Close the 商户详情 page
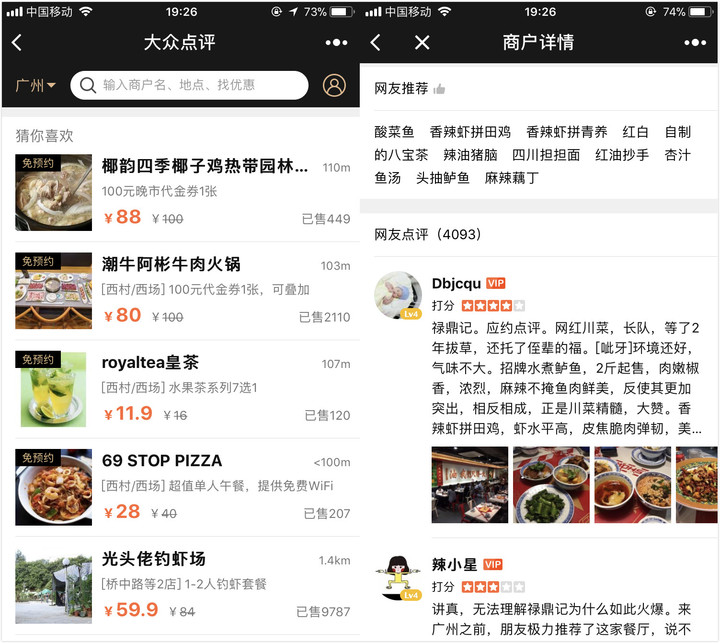The width and height of the screenshot is (720, 643). pos(422,43)
